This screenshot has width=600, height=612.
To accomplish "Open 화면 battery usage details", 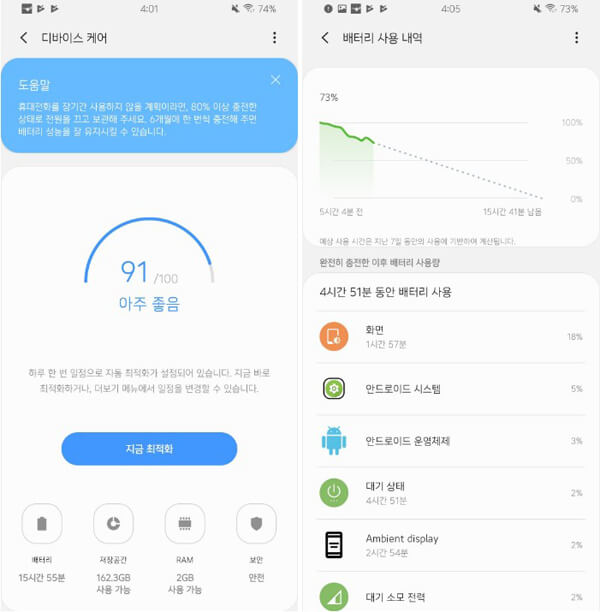I will (x=450, y=337).
